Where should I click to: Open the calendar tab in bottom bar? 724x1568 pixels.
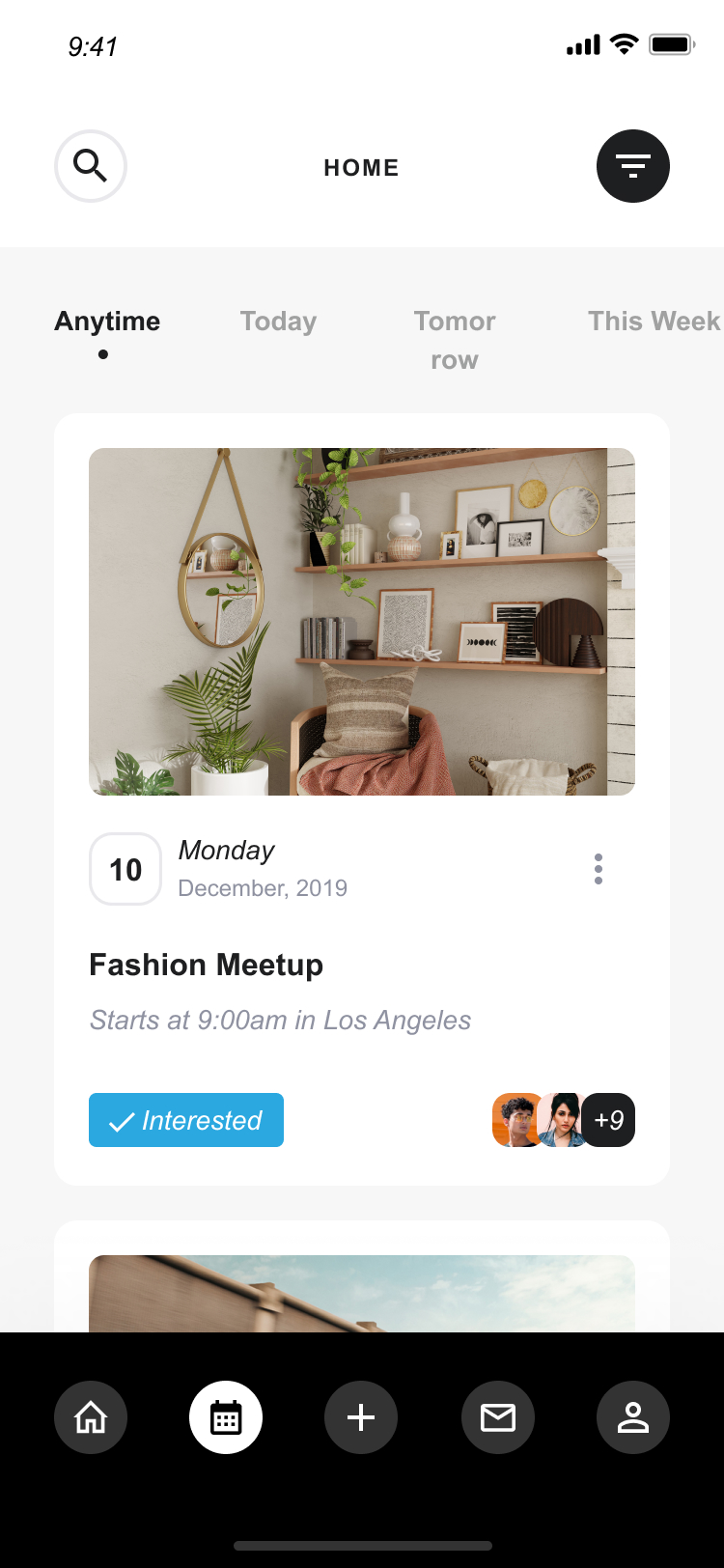[x=226, y=1417]
